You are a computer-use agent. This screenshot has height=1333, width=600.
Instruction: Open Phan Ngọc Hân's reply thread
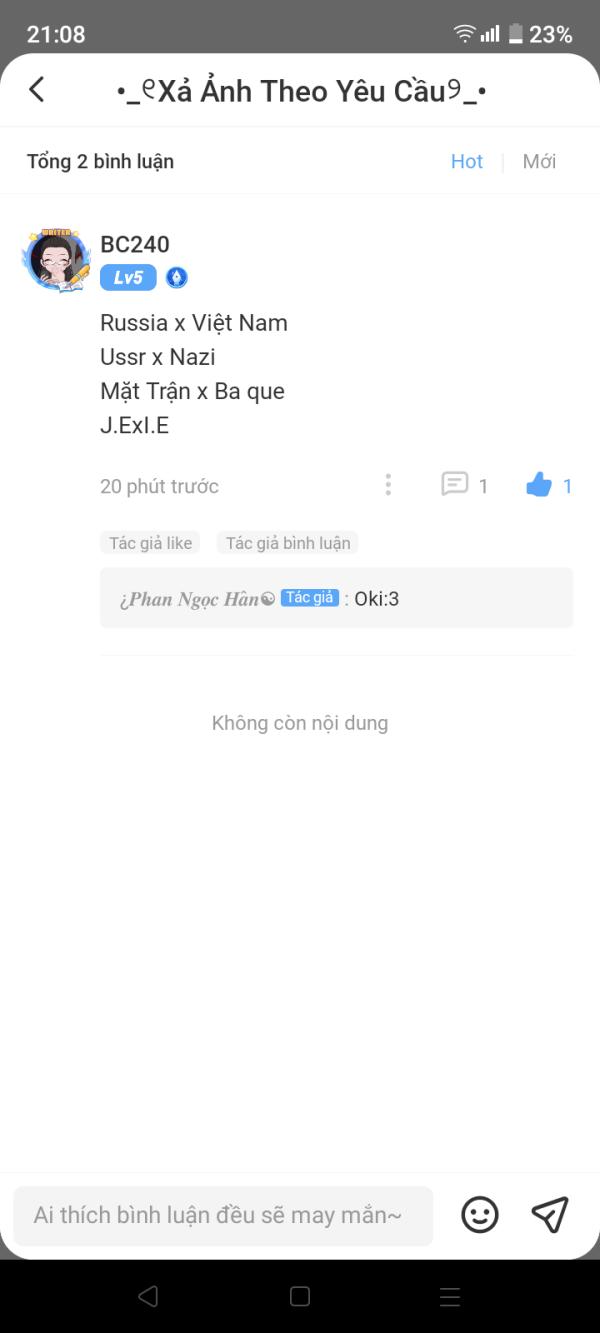point(336,598)
